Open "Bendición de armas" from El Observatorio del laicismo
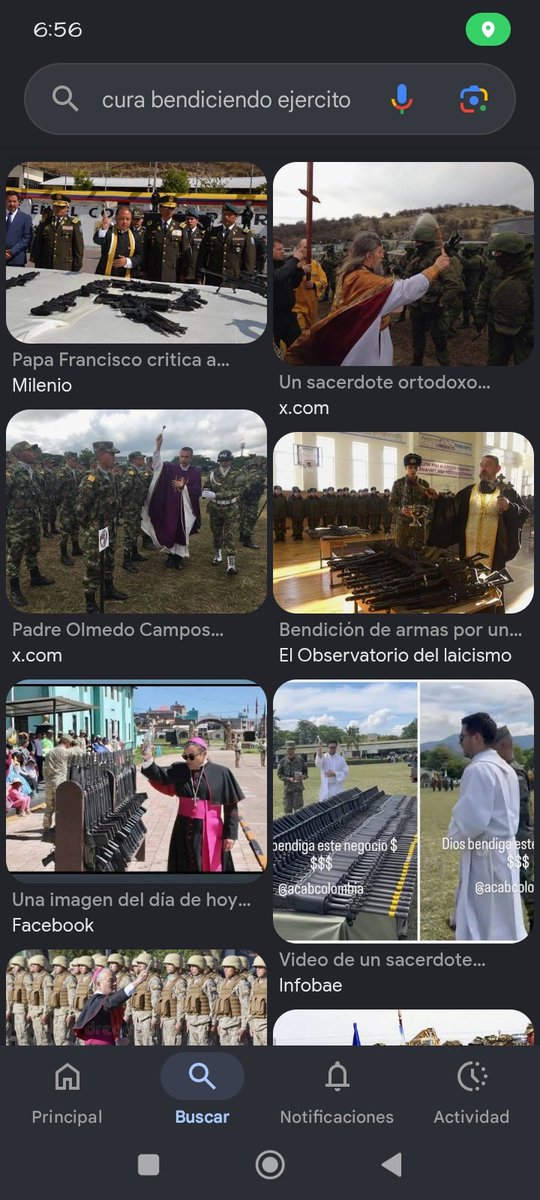Screen dimensions: 540x1200 403,522
